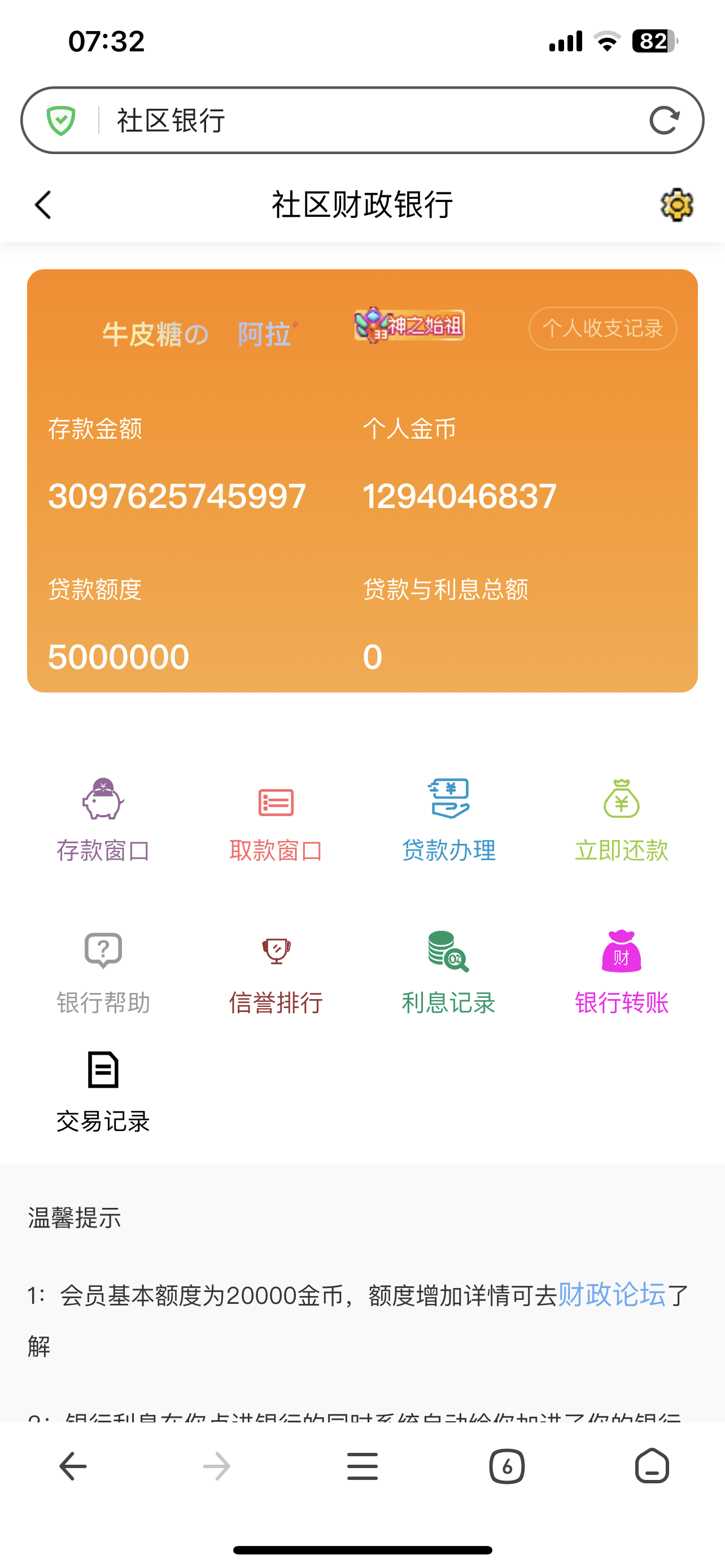Viewport: 725px width, 1568px height.
Task: Open the browser menu with three lines
Action: coord(362,1466)
